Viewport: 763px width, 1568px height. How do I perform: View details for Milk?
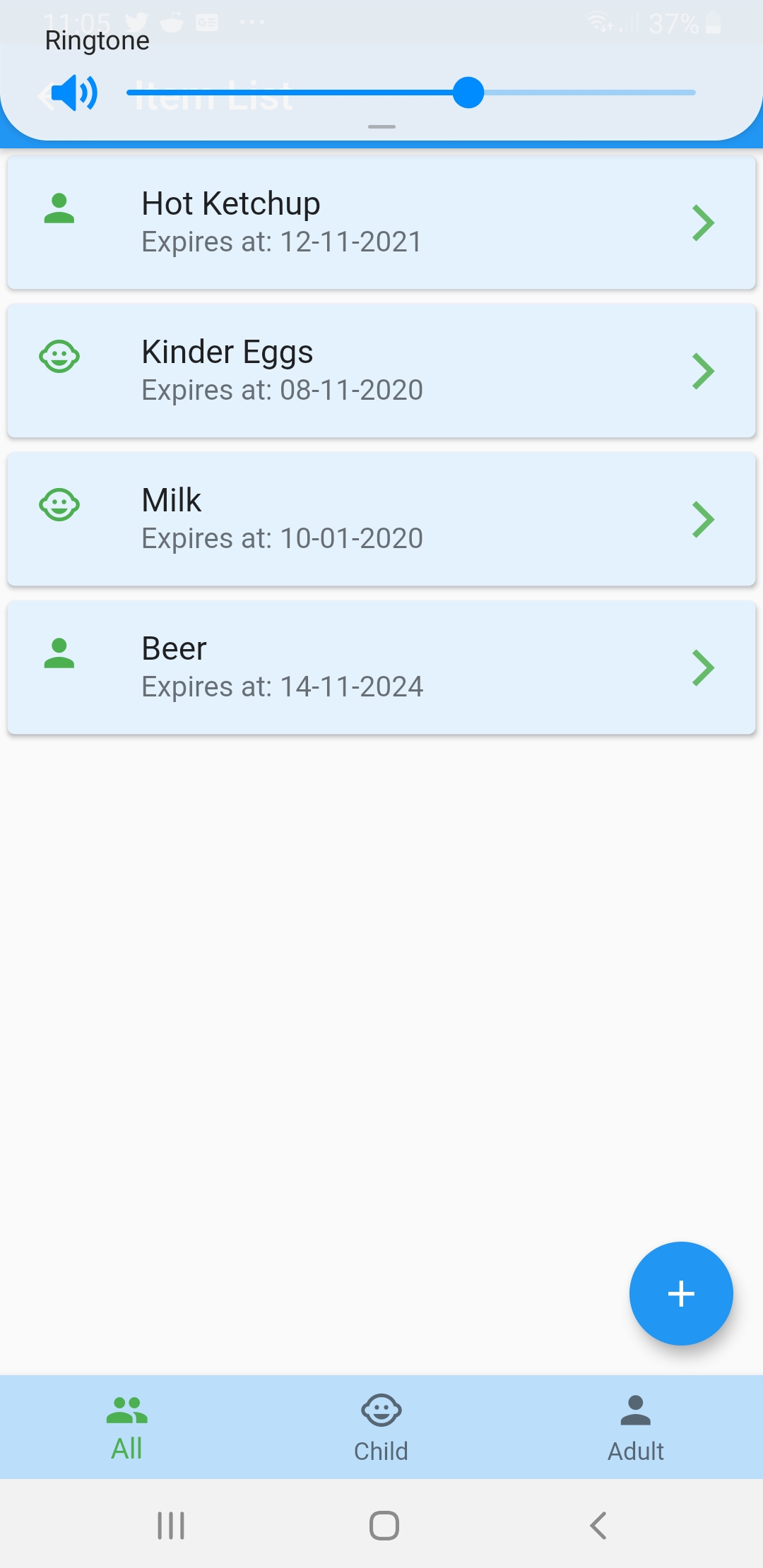pyautogui.click(x=381, y=519)
